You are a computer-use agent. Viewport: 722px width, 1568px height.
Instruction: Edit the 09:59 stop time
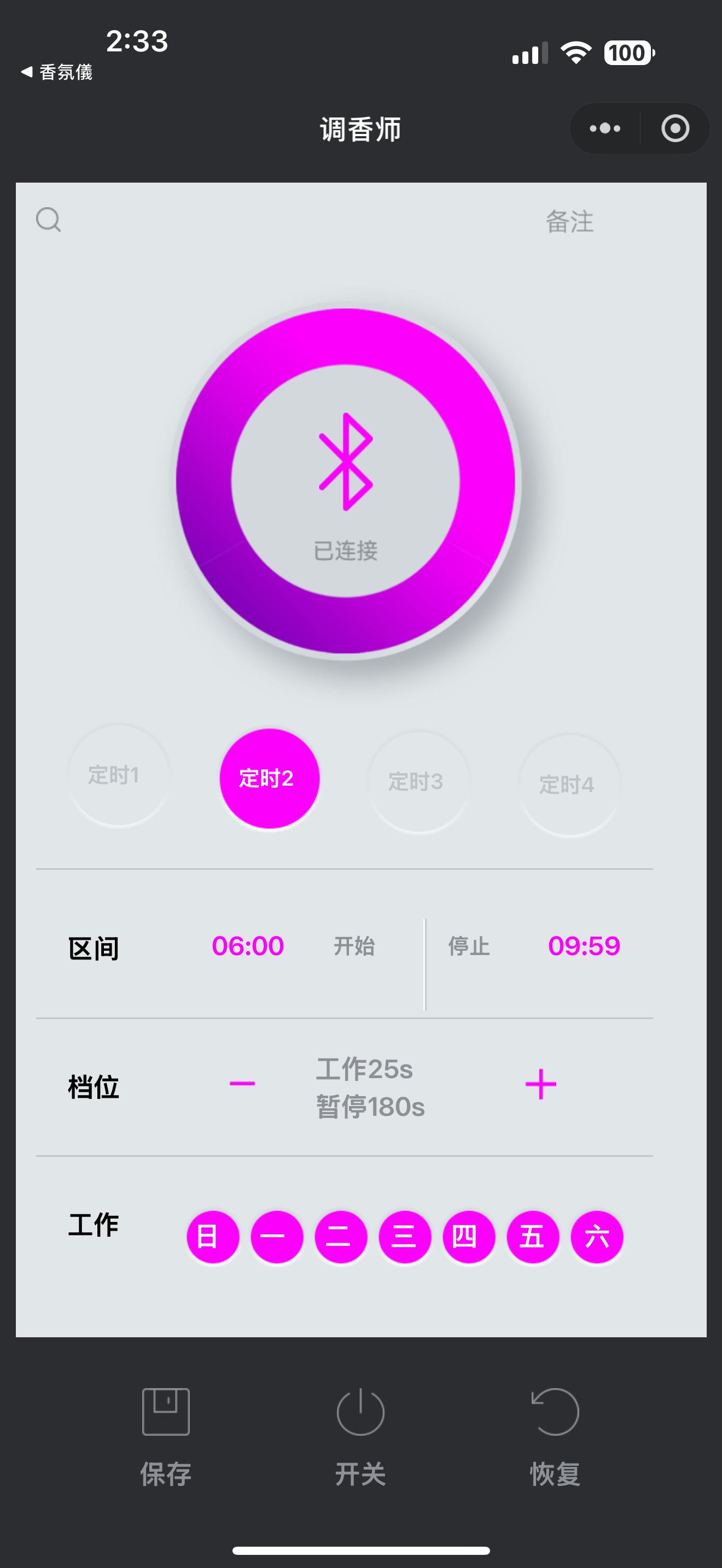(x=584, y=946)
